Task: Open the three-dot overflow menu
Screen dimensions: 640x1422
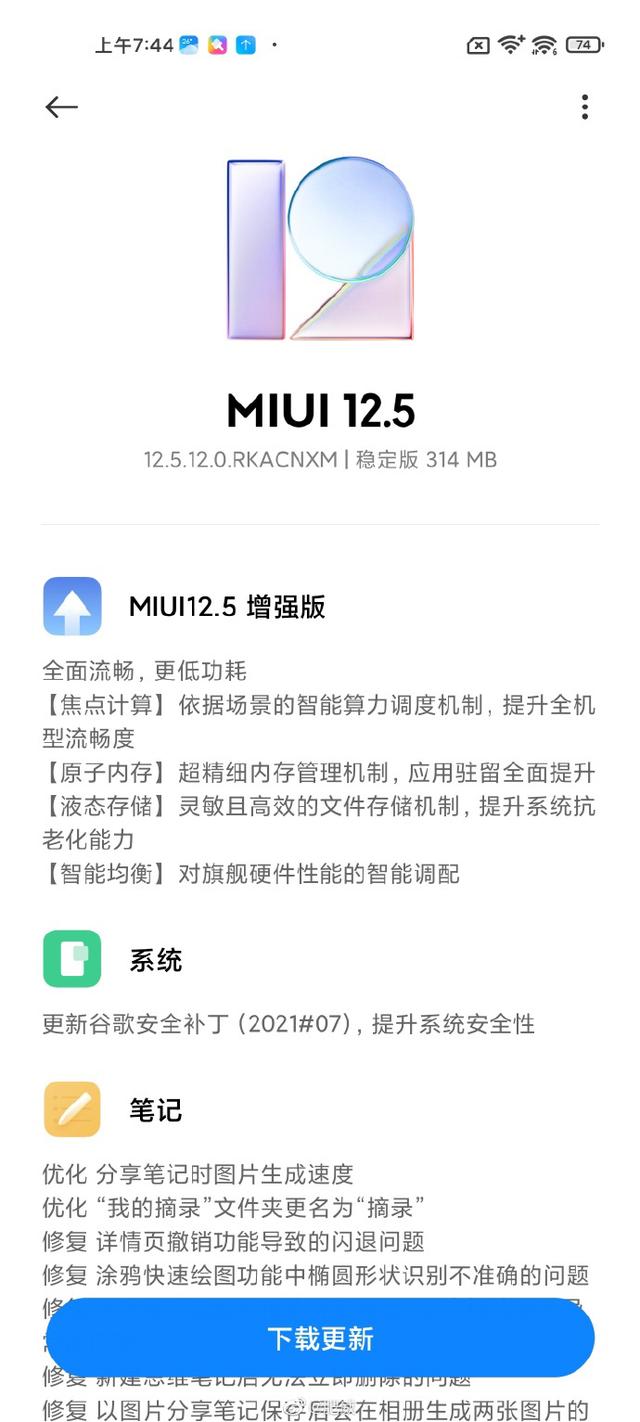Action: click(x=584, y=107)
